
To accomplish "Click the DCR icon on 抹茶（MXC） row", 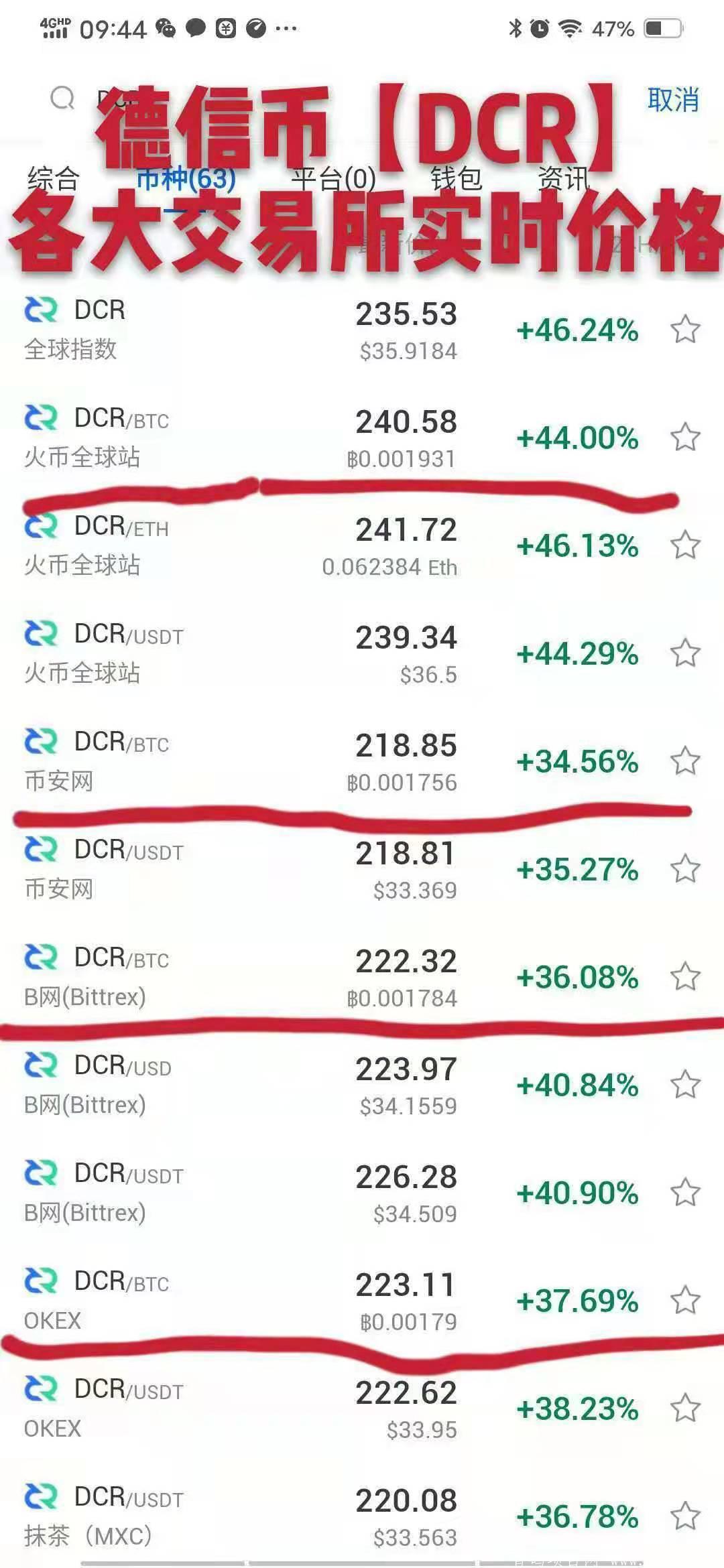I will point(38,1496).
